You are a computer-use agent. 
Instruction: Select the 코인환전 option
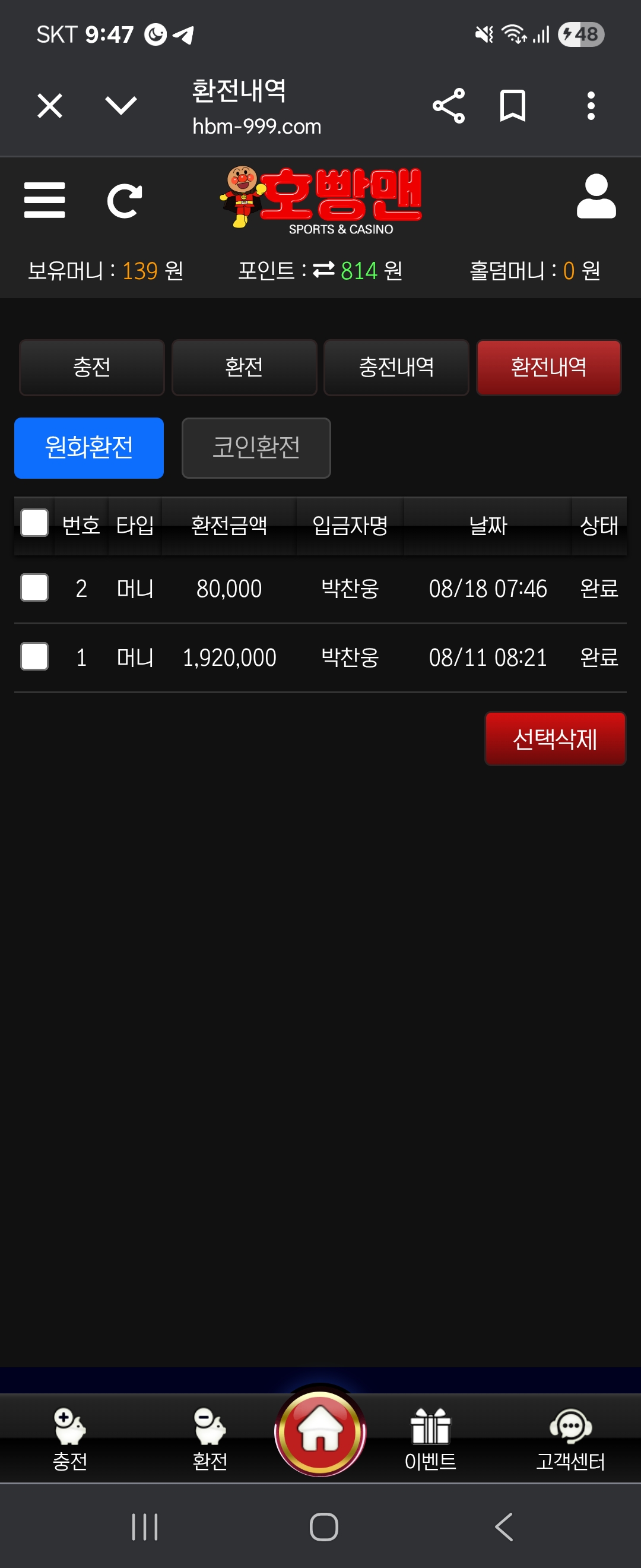256,448
